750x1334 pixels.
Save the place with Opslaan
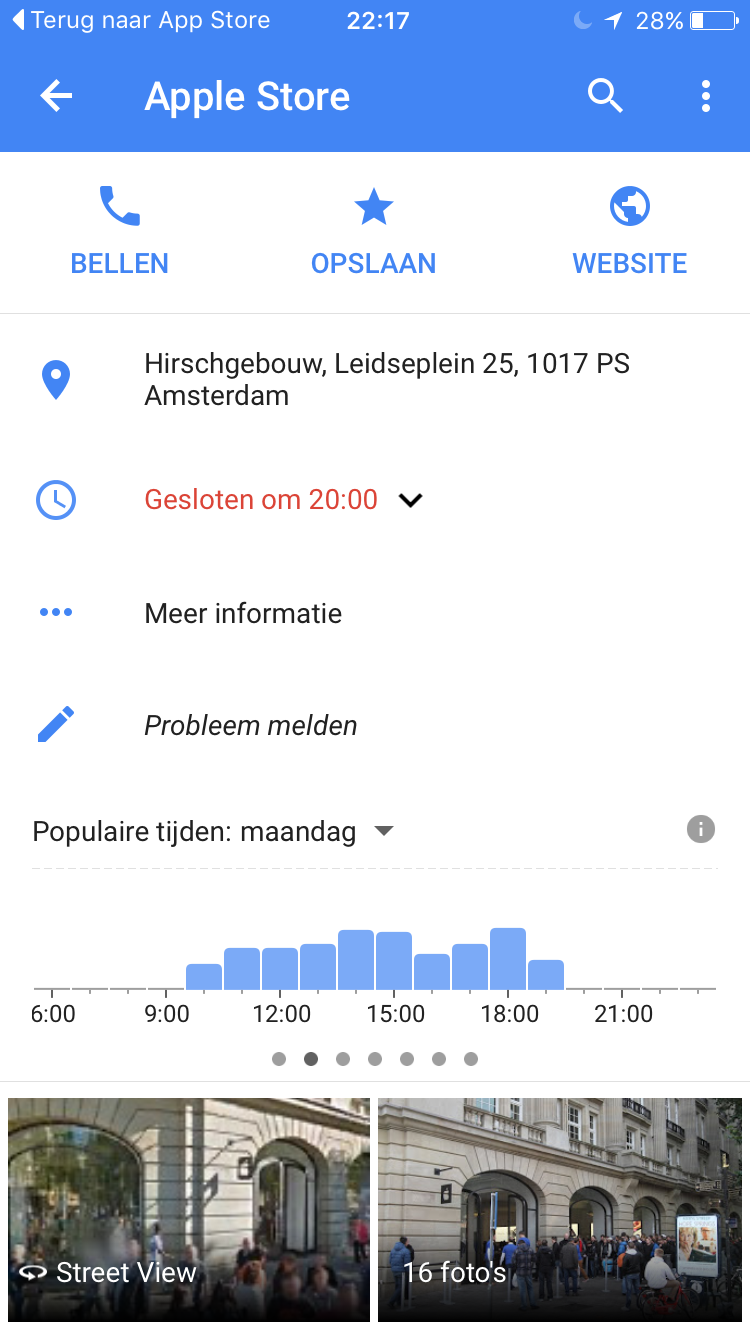point(373,232)
